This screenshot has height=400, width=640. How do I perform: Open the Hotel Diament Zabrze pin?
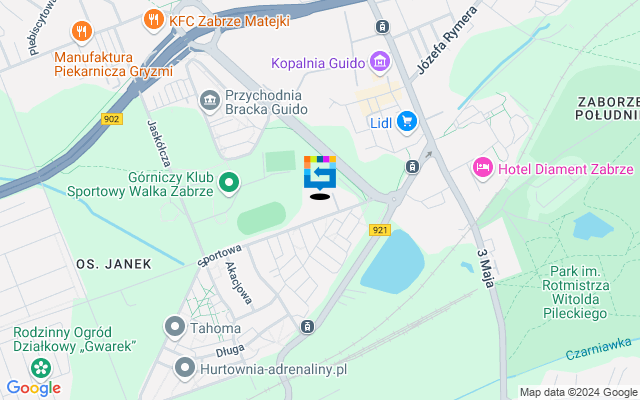coord(482,165)
